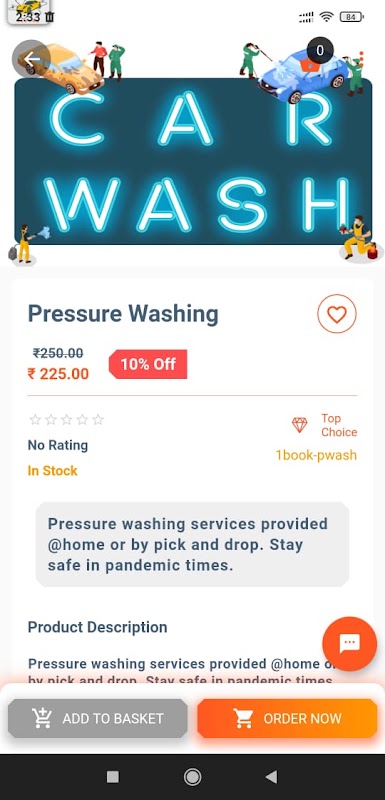Open the 1book-pwash seller link
This screenshot has width=385, height=800.
(316, 455)
